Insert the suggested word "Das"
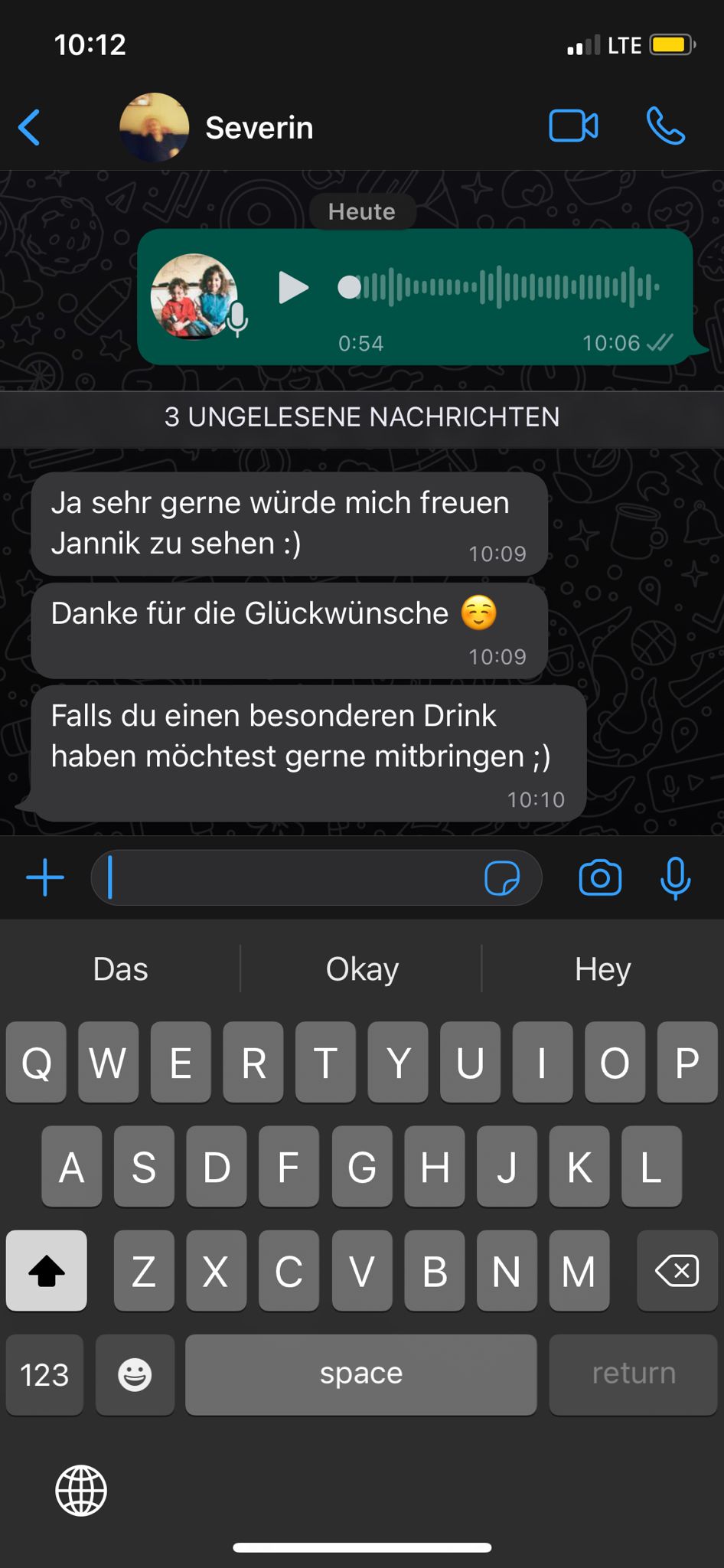Viewport: 724px width, 1568px height. [120, 969]
